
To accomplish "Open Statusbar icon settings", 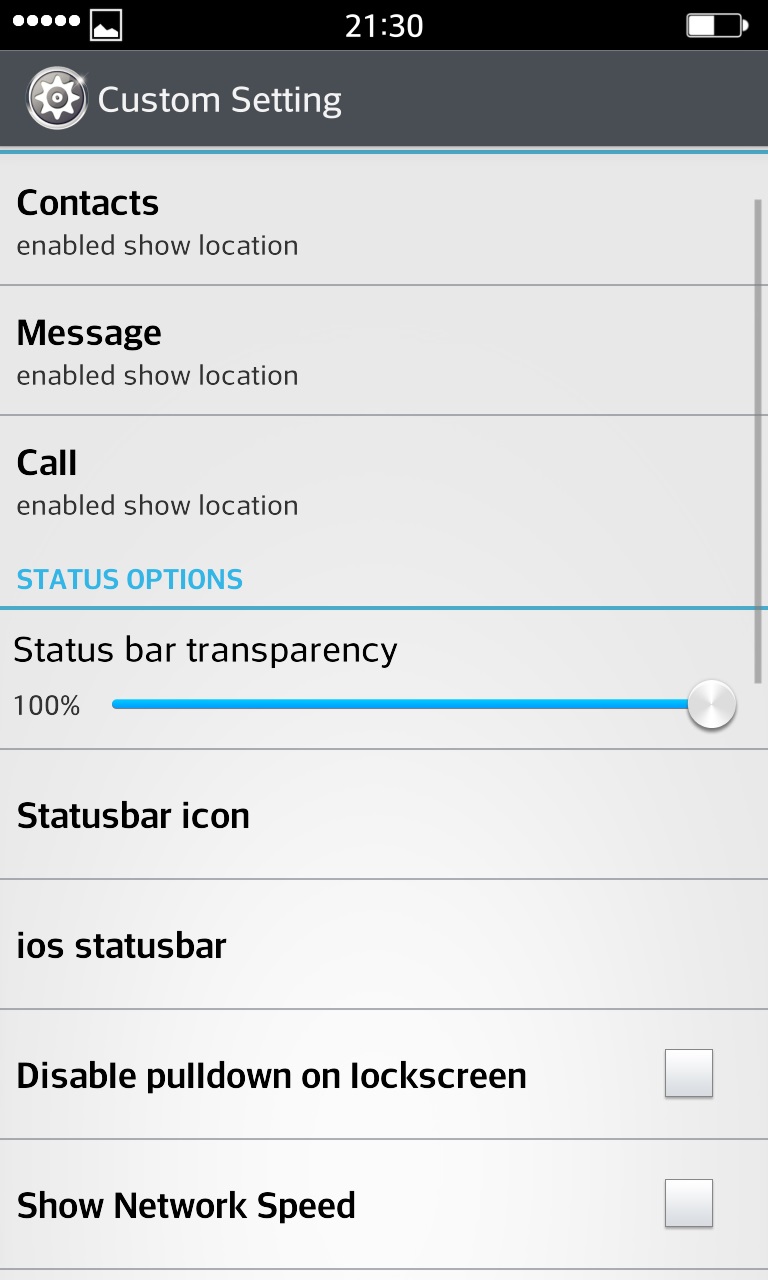I will (384, 815).
